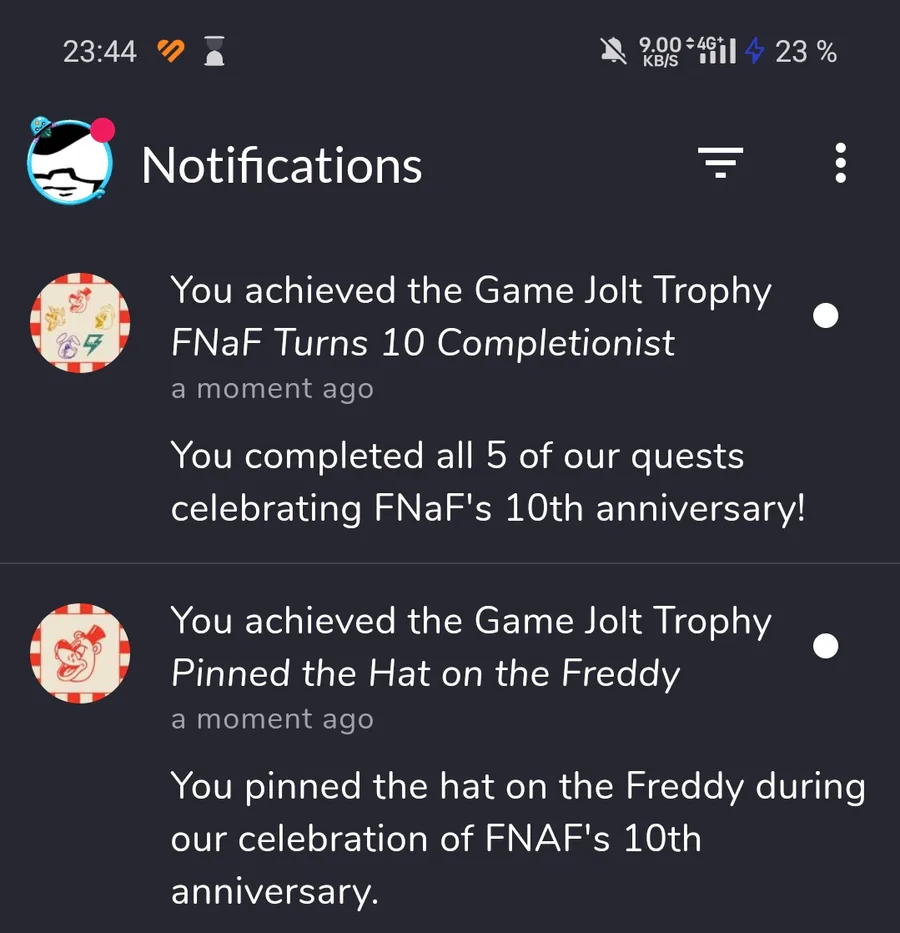900x933 pixels.
Task: Open the profile avatar menu
Action: [x=70, y=164]
